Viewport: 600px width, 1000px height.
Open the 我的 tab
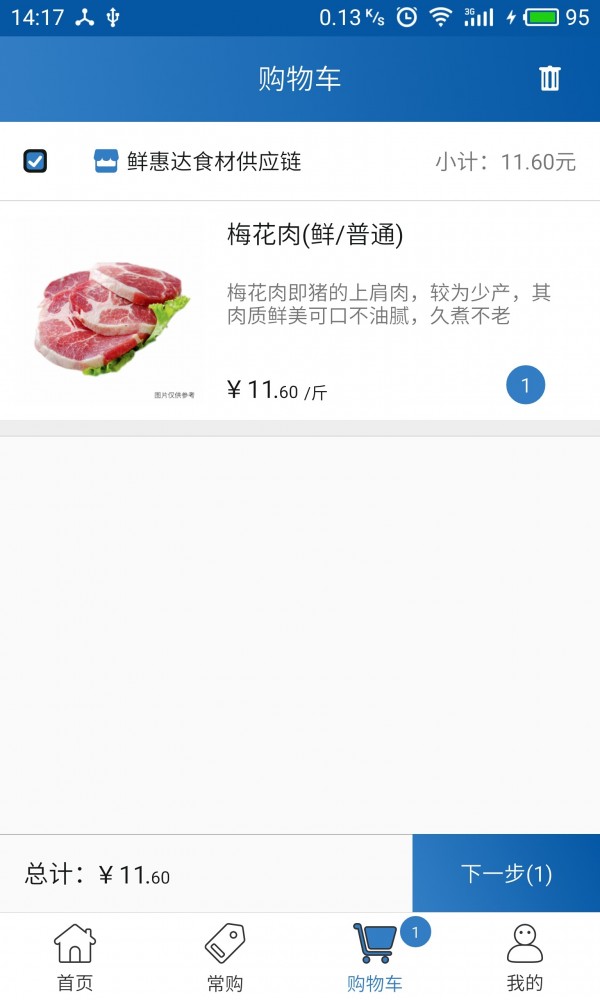tap(525, 957)
